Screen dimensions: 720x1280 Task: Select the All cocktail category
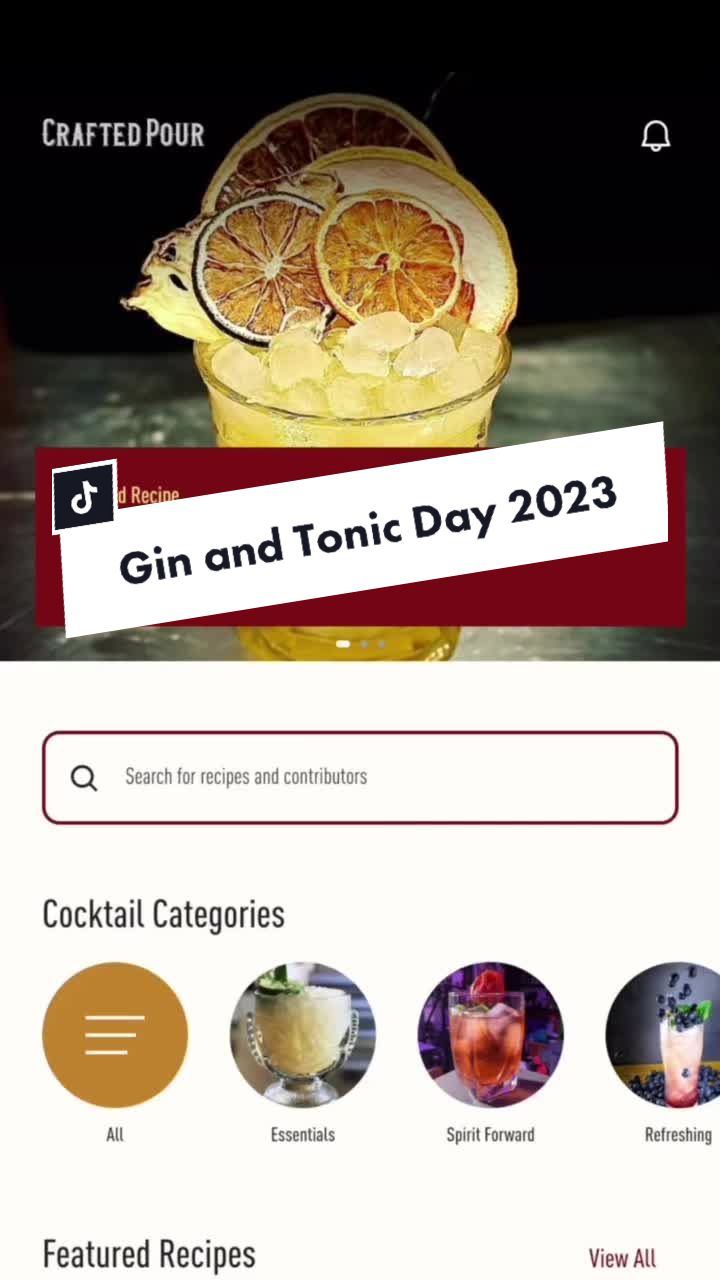tap(115, 1035)
